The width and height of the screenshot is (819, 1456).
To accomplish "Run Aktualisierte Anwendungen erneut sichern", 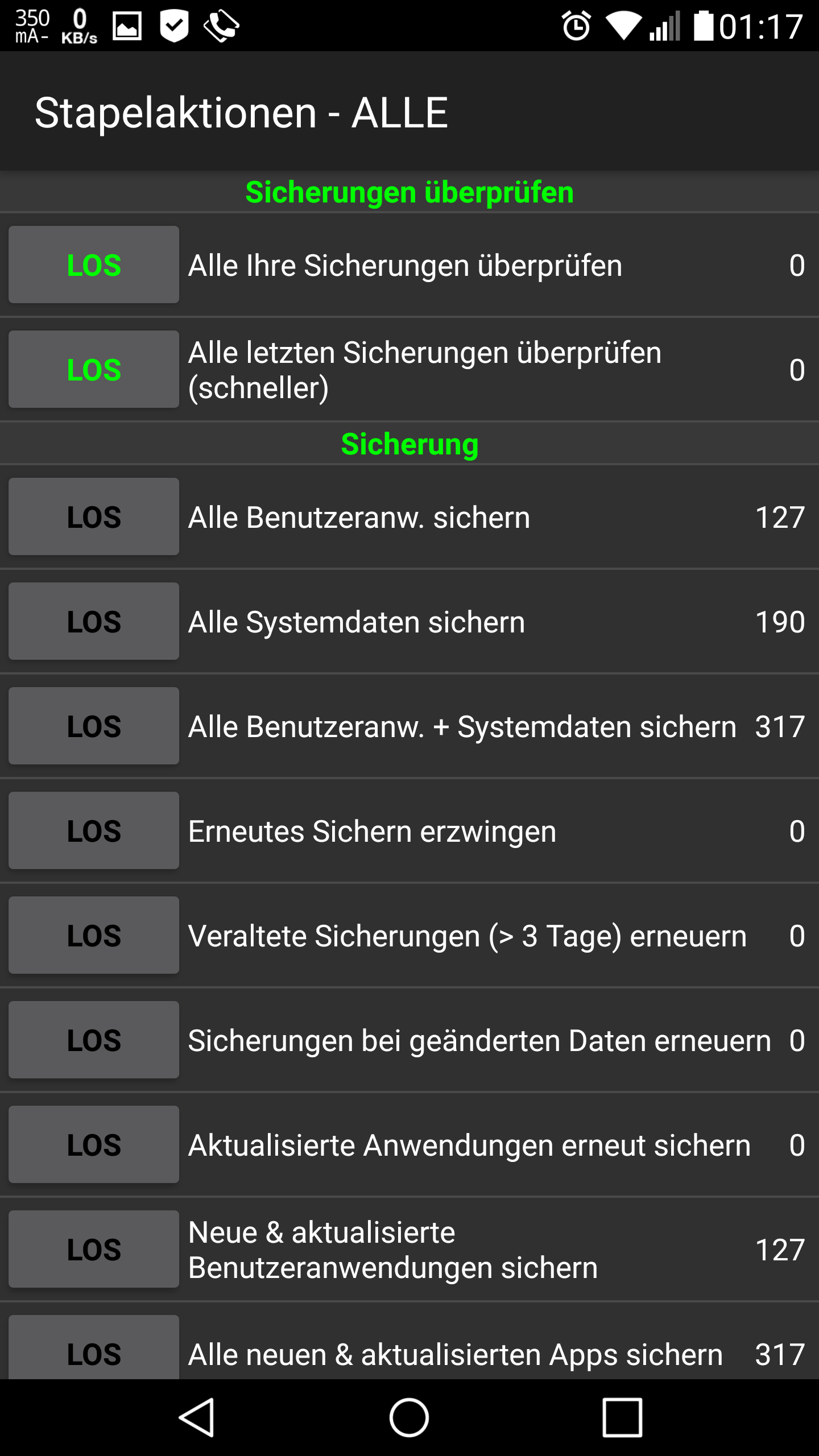I will [x=94, y=1144].
